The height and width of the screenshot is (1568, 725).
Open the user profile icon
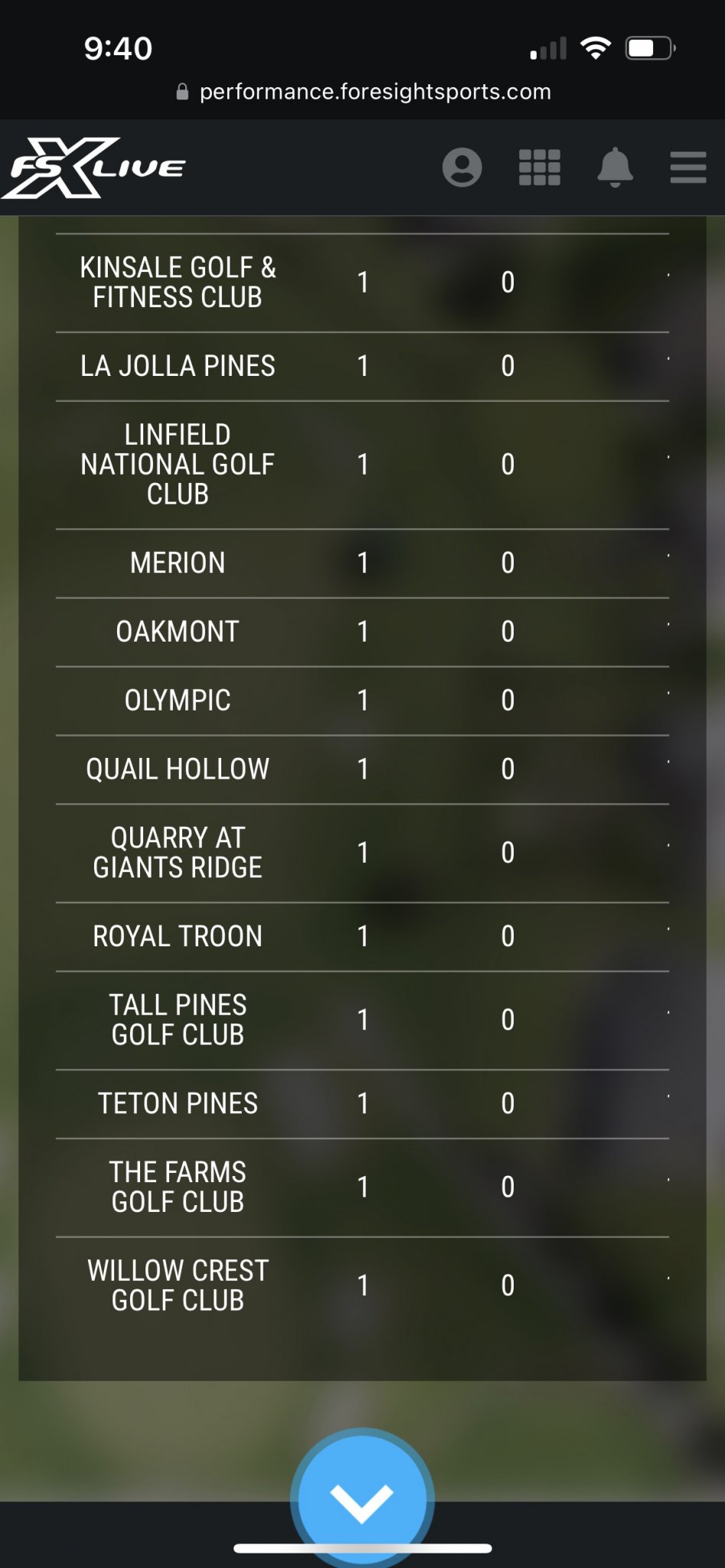(462, 167)
